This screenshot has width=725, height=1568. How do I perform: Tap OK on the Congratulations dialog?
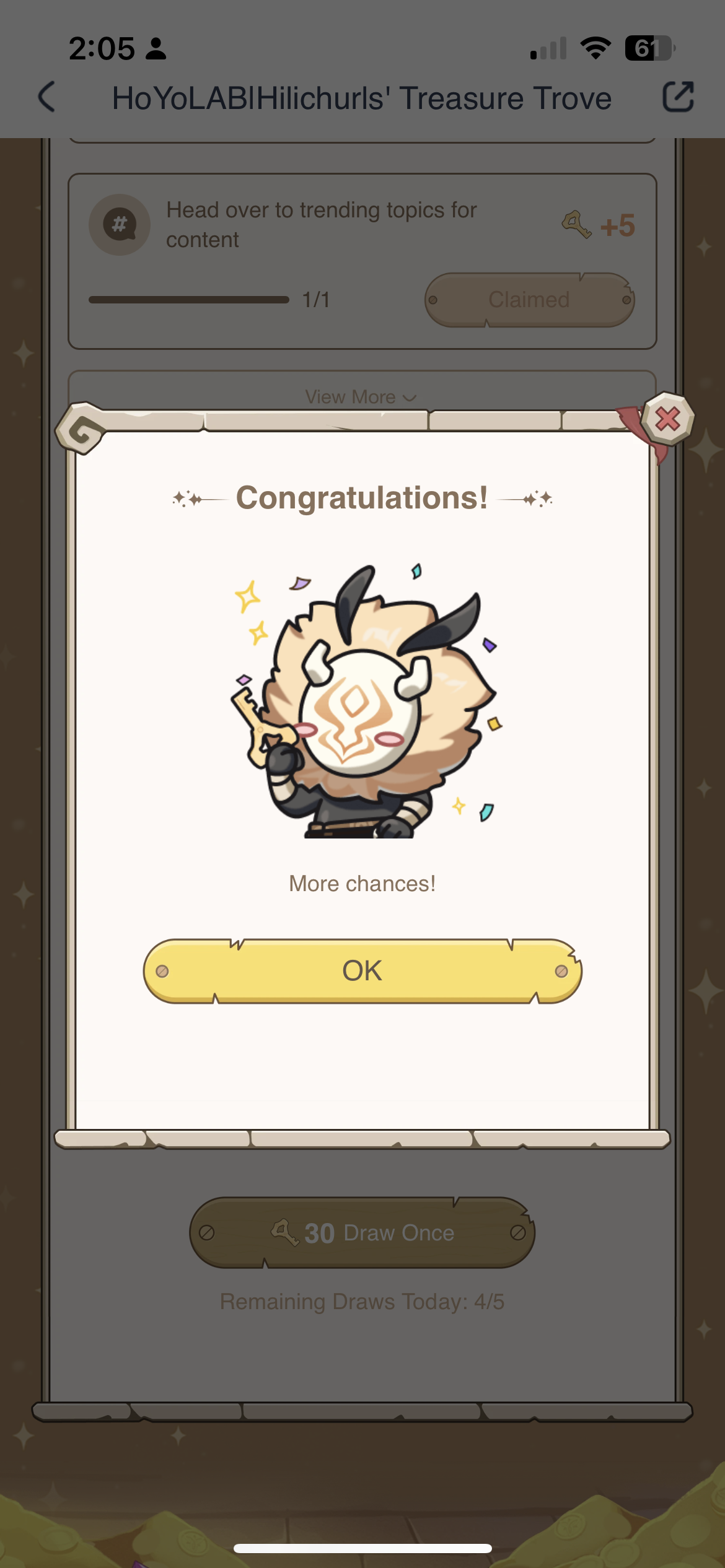[x=362, y=970]
